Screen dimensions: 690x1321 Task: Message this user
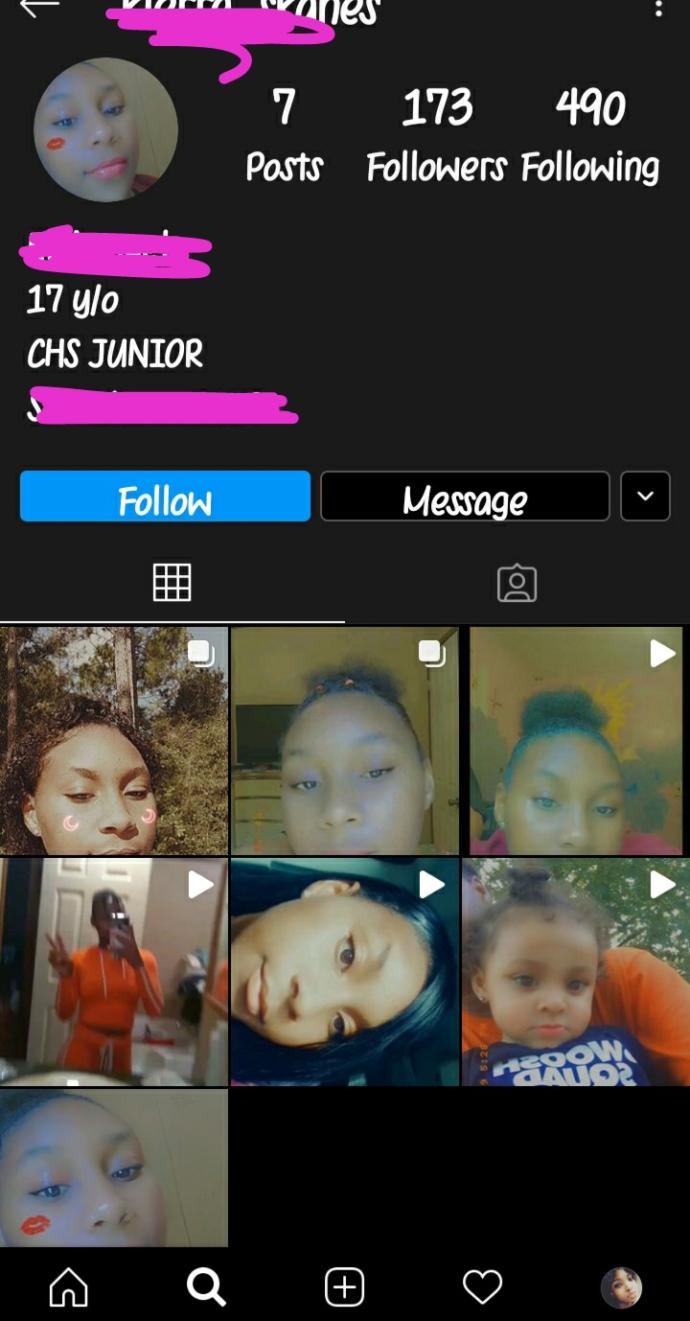(465, 497)
